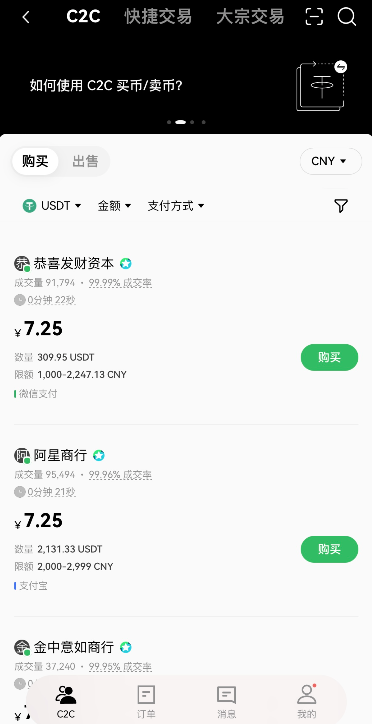Open merchant 金中意如商行 profile
This screenshot has height=724, width=372.
[73, 647]
